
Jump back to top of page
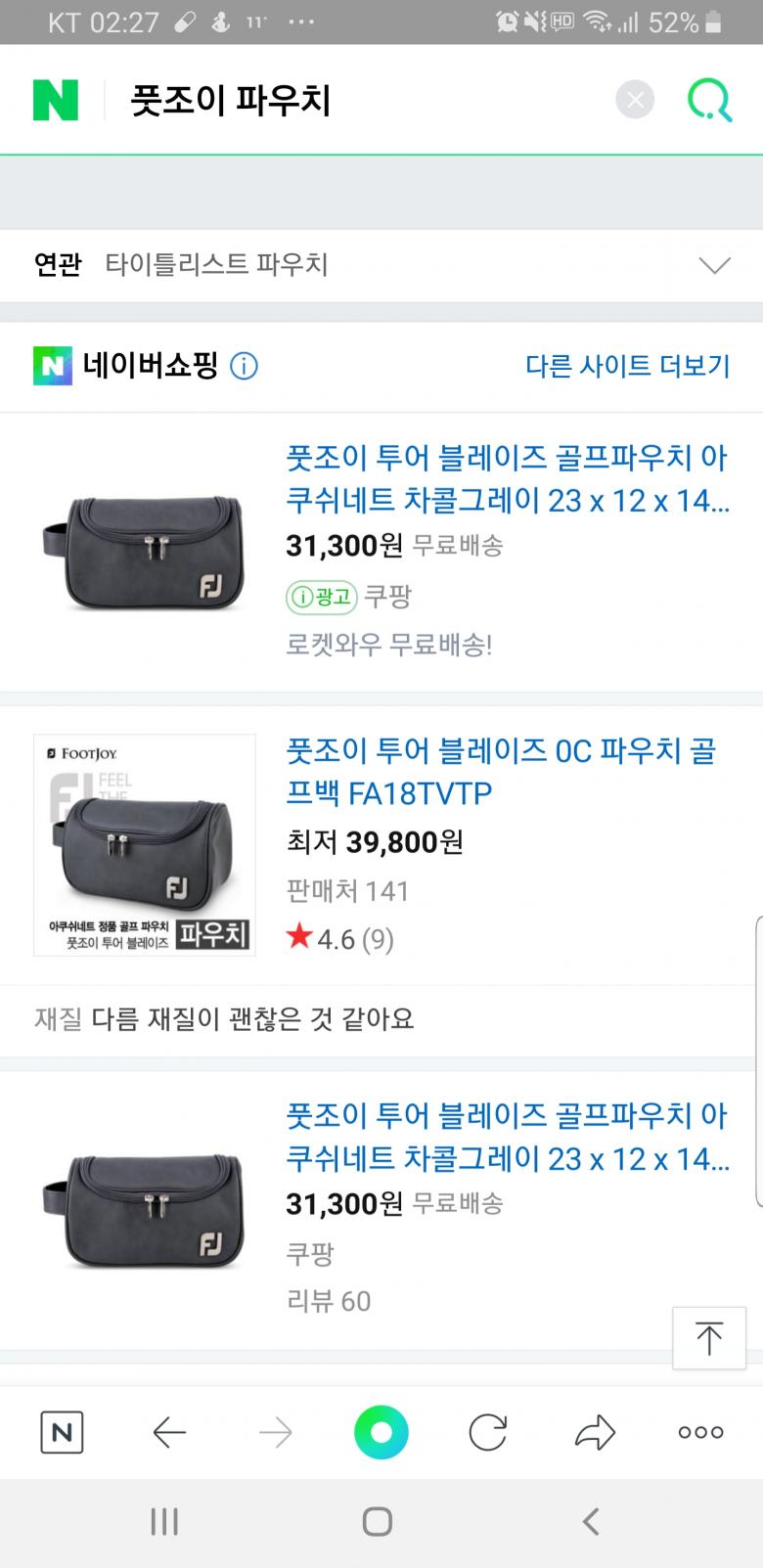[708, 1337]
